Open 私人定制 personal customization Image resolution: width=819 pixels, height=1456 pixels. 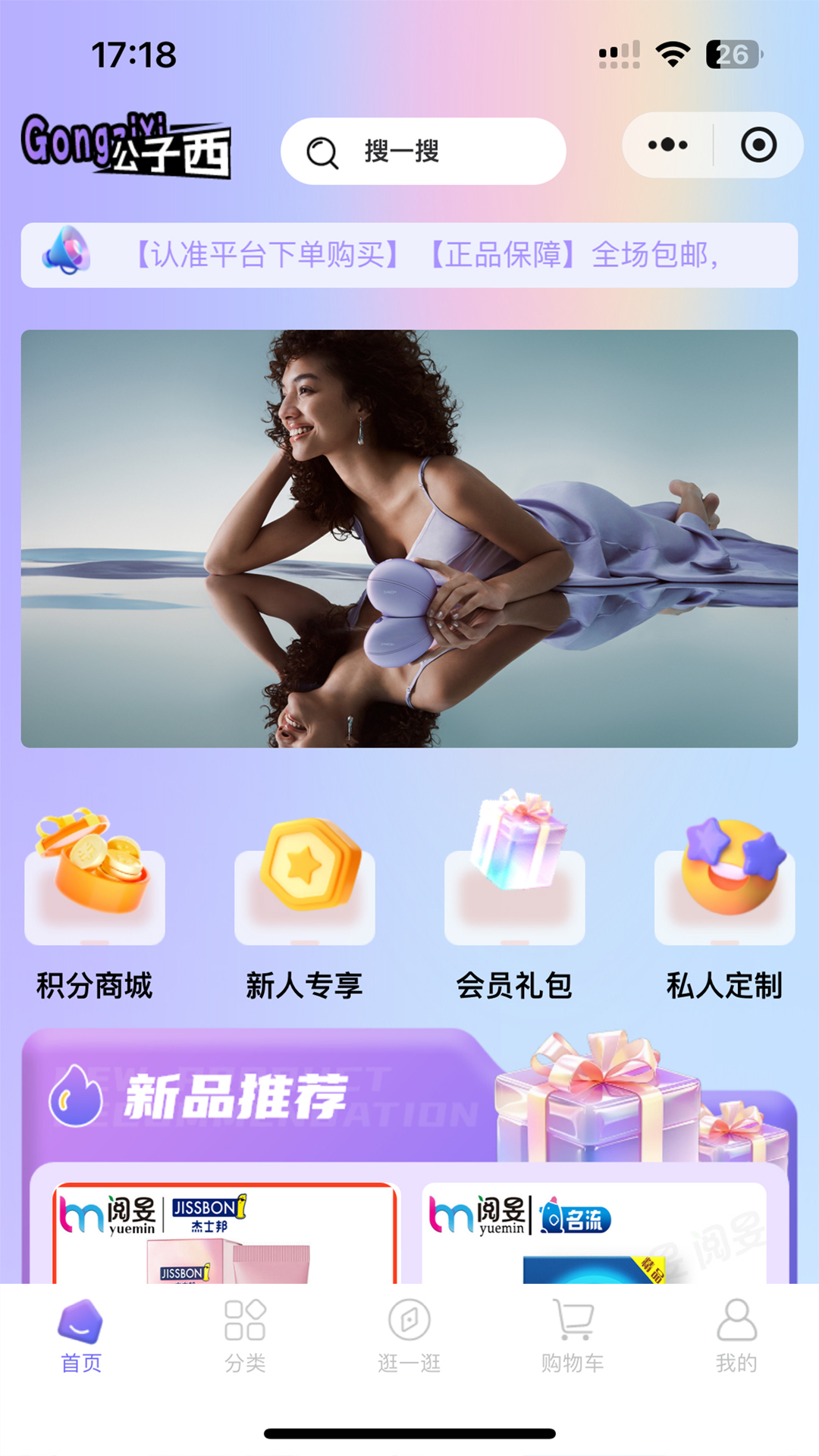(x=724, y=902)
